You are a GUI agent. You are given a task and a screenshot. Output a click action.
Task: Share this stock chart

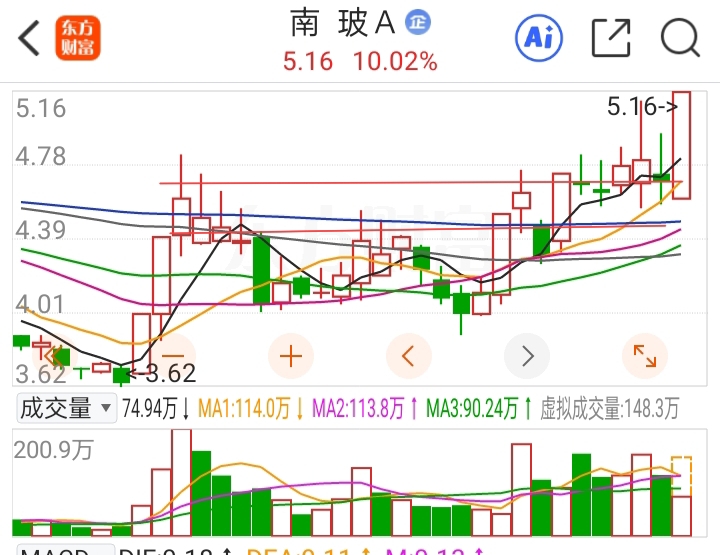coord(611,38)
